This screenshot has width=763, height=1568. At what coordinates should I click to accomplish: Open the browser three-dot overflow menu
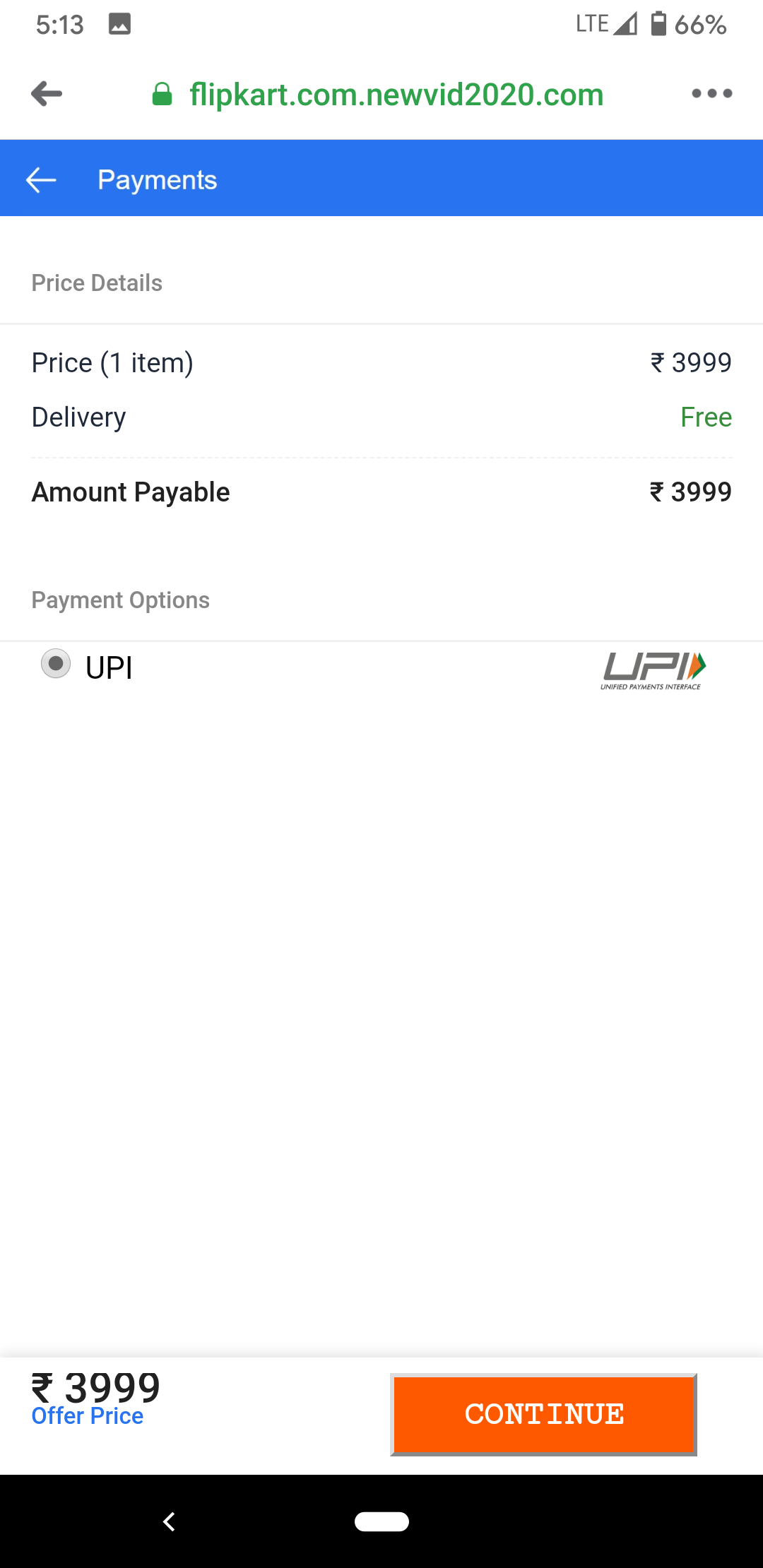click(x=711, y=93)
